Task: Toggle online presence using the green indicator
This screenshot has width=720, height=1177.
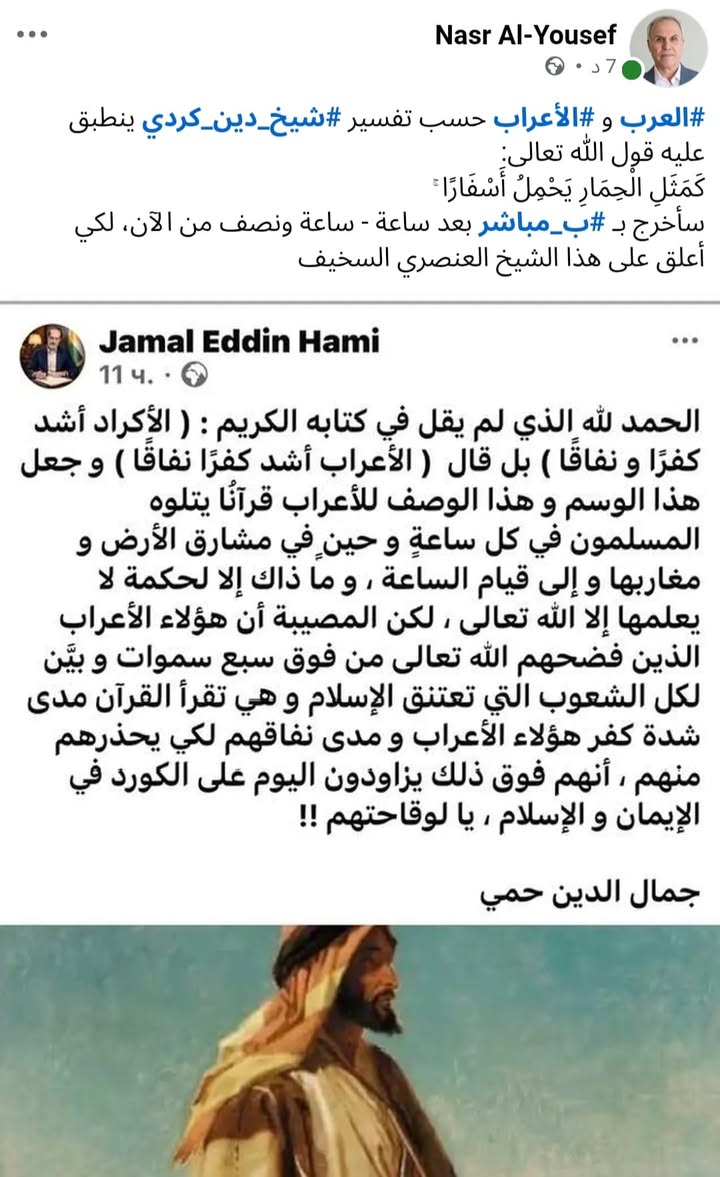Action: click(x=631, y=70)
